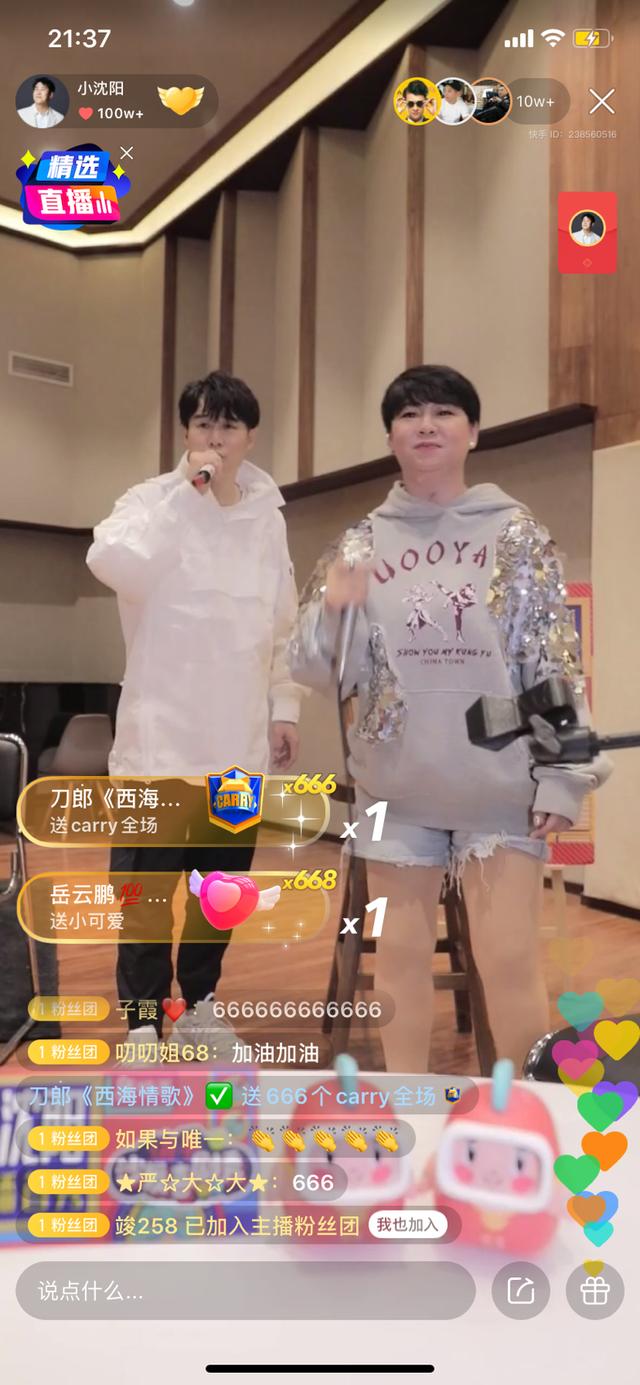This screenshot has height=1385, width=640.
Task: Open the red envelope on the right
Action: pos(587,232)
